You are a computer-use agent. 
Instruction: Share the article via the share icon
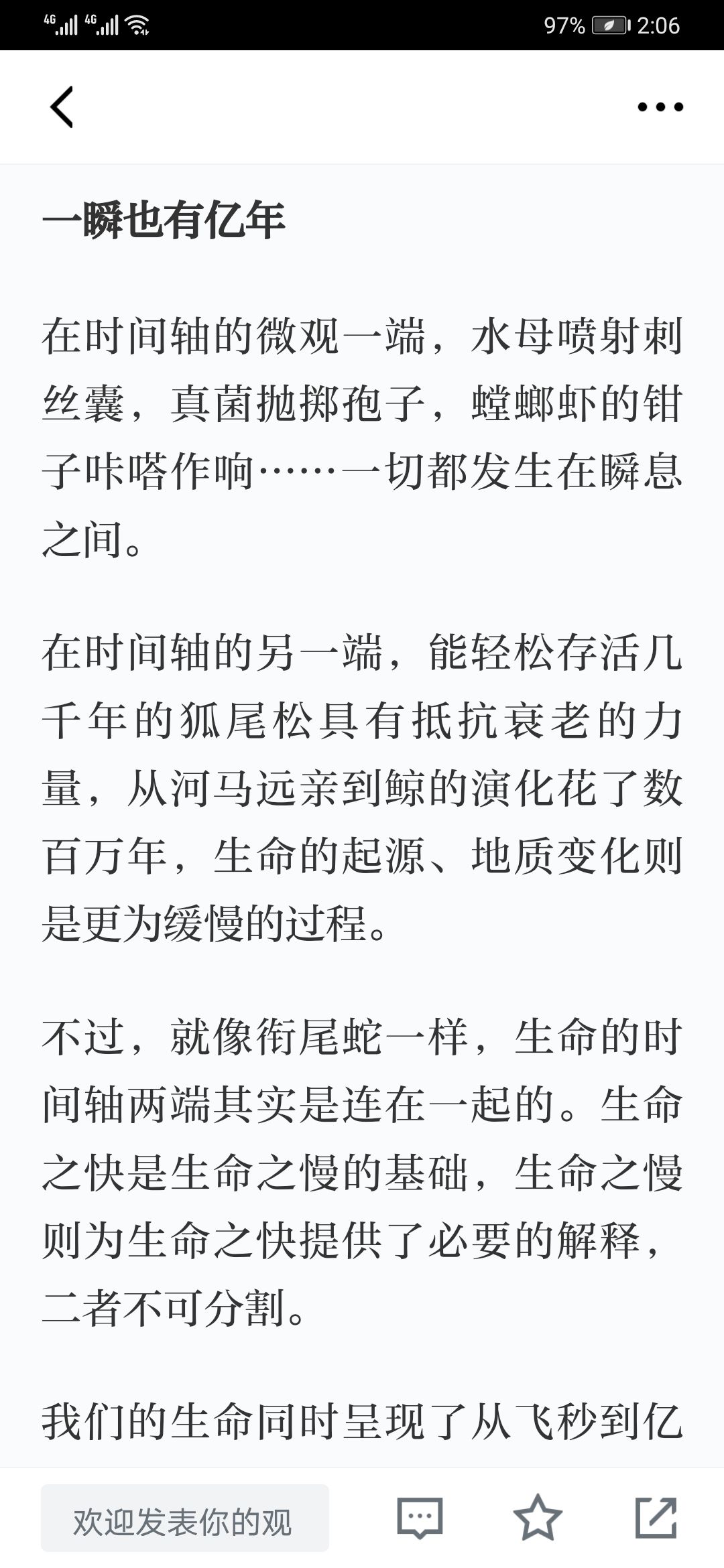656,1517
